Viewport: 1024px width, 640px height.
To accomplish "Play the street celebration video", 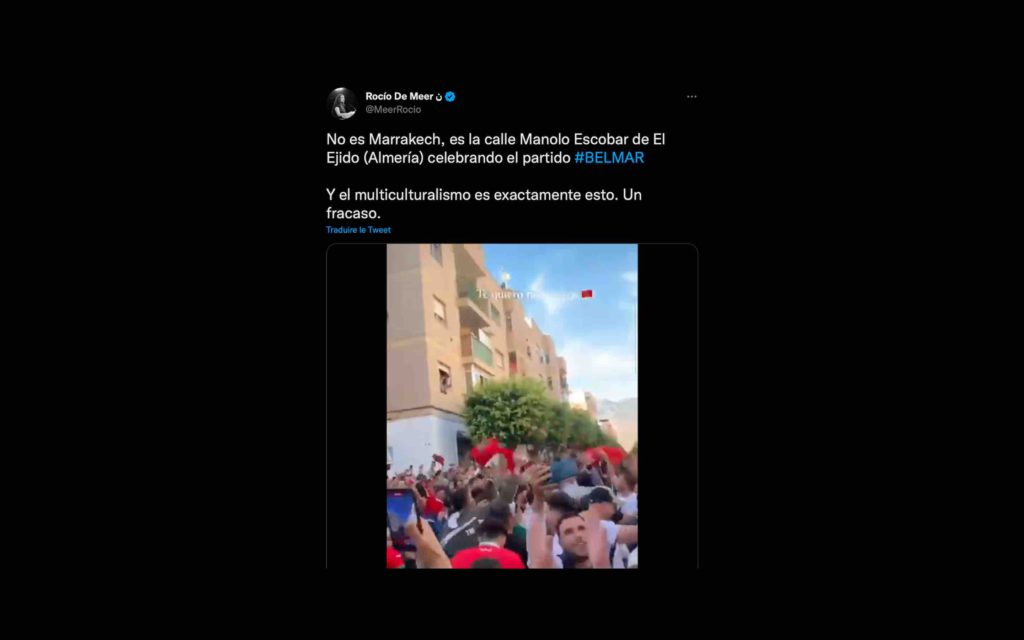I will point(512,406).
